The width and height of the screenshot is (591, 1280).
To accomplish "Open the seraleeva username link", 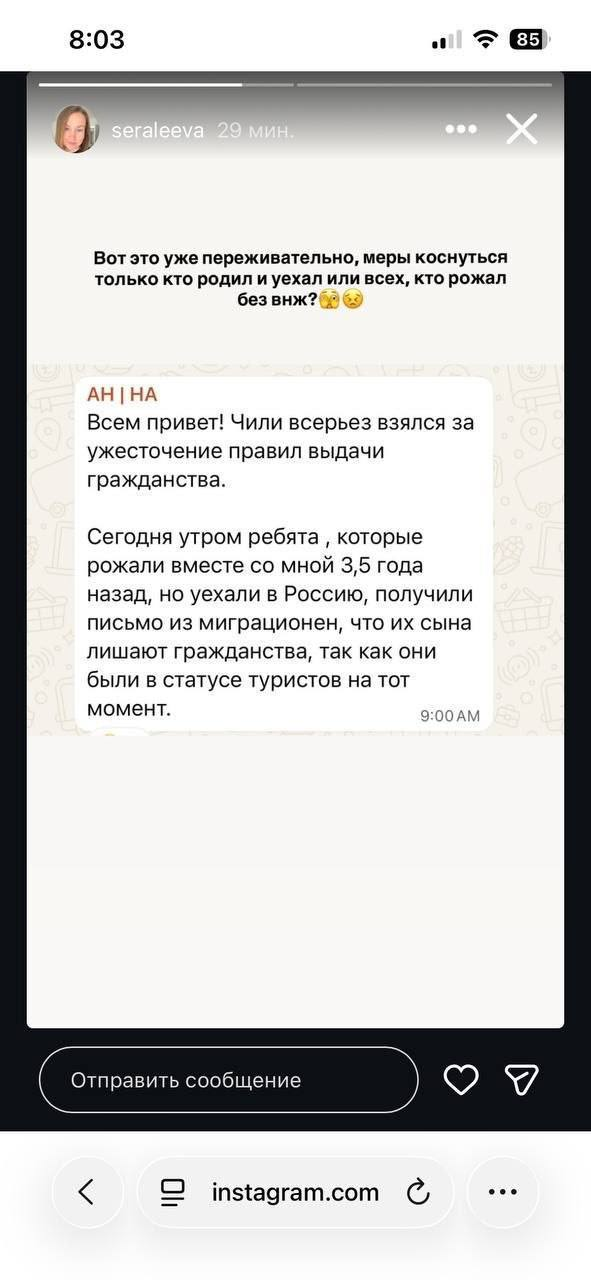I will 155,130.
